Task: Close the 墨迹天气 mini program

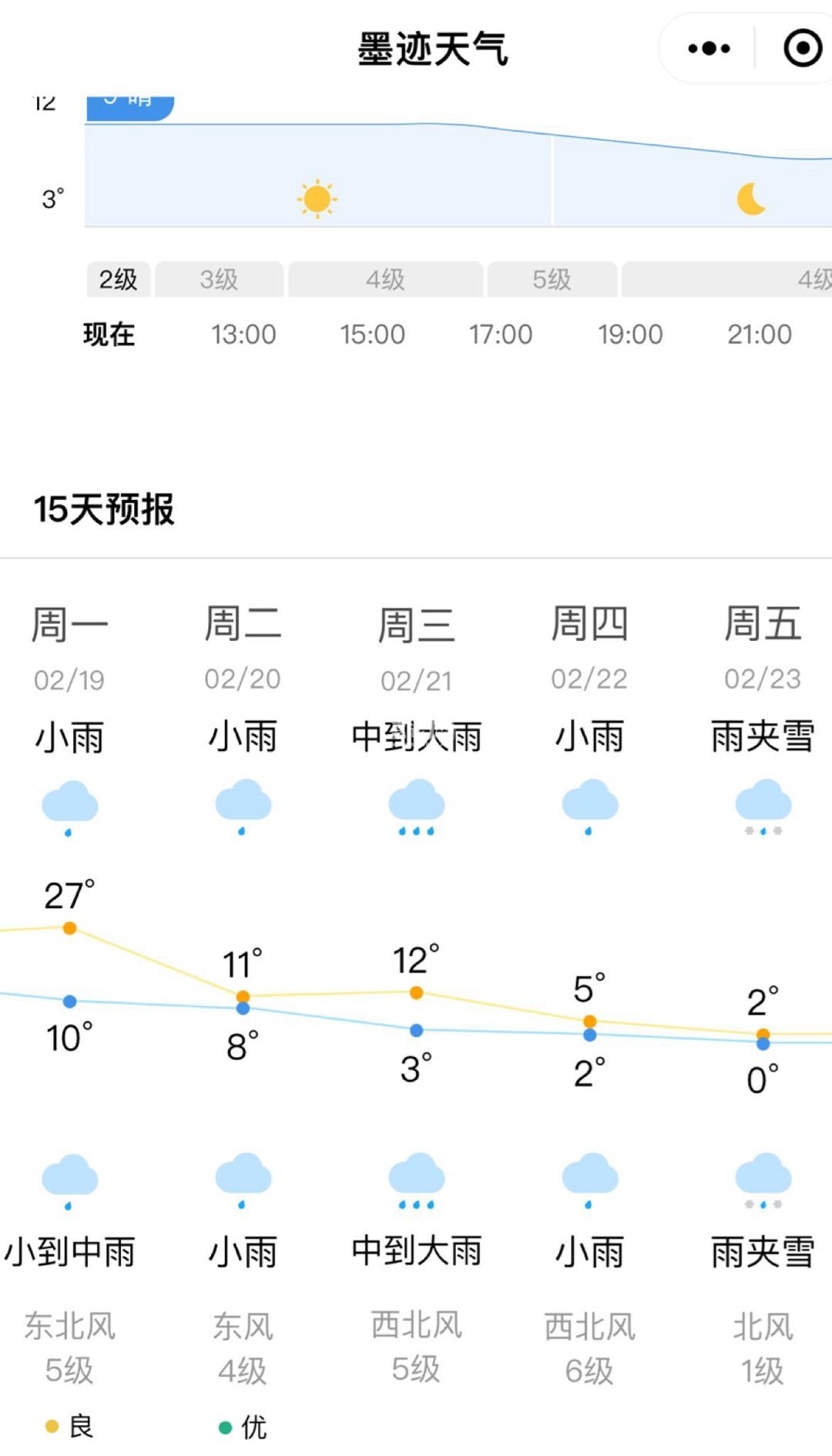Action: [802, 49]
